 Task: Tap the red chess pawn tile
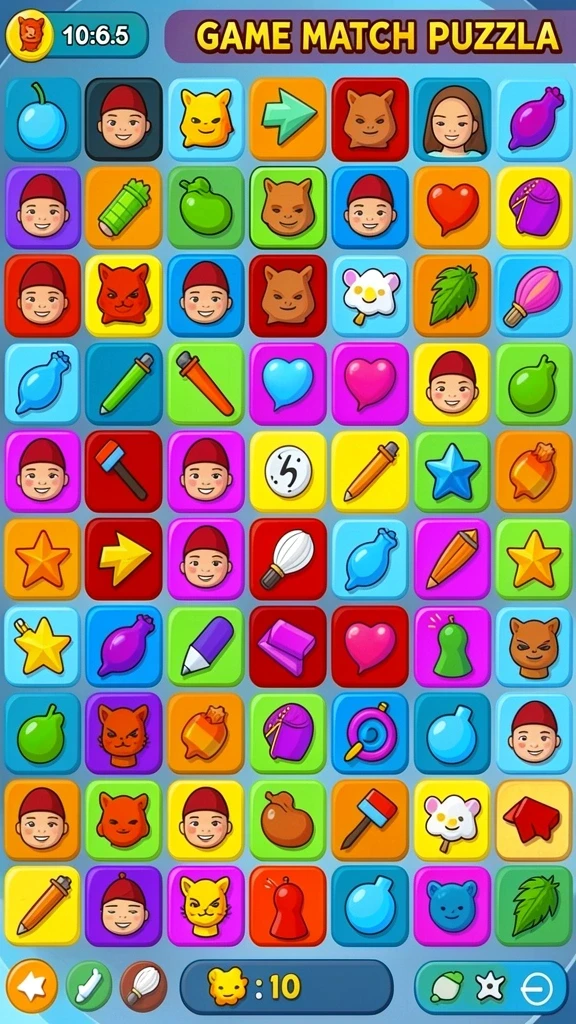(x=288, y=908)
